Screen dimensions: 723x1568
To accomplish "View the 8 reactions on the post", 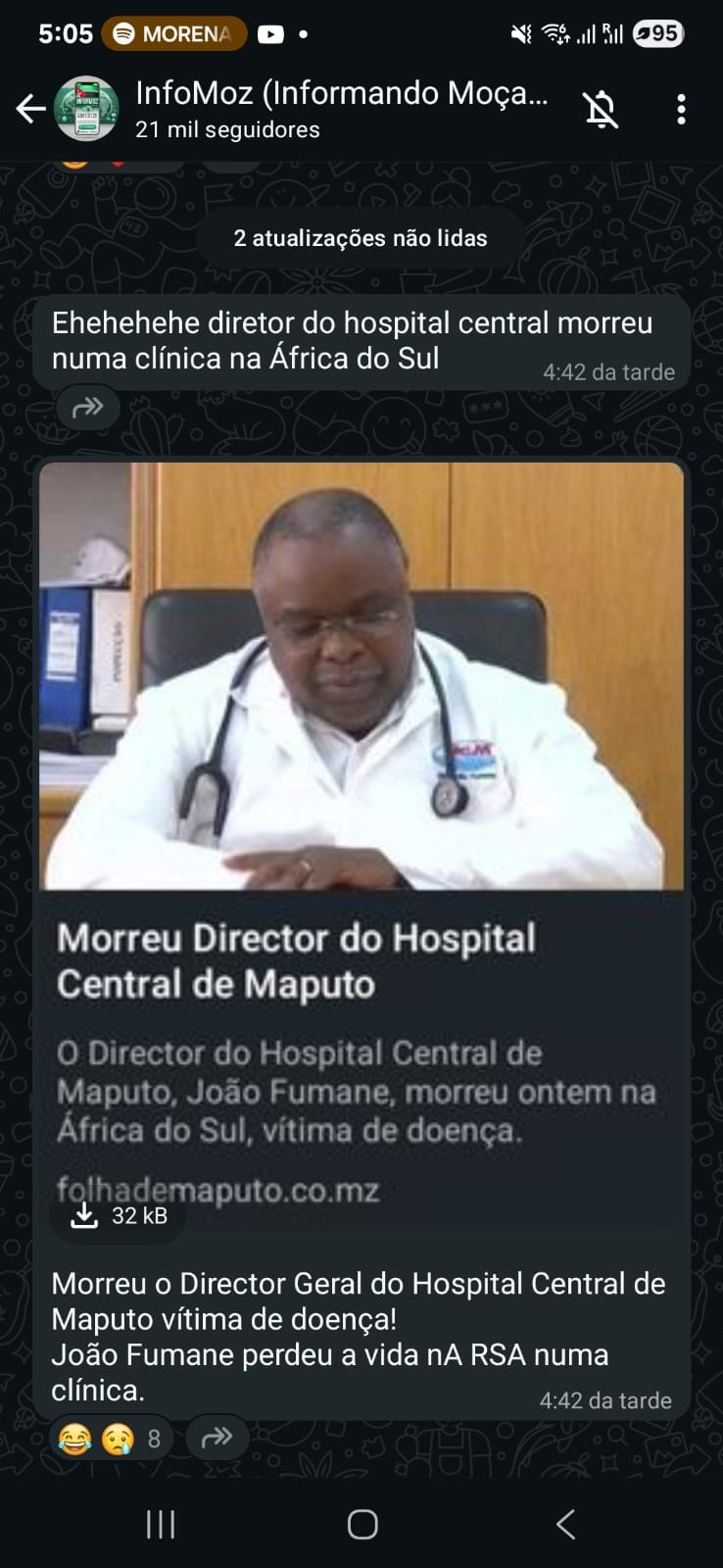I will (111, 1438).
